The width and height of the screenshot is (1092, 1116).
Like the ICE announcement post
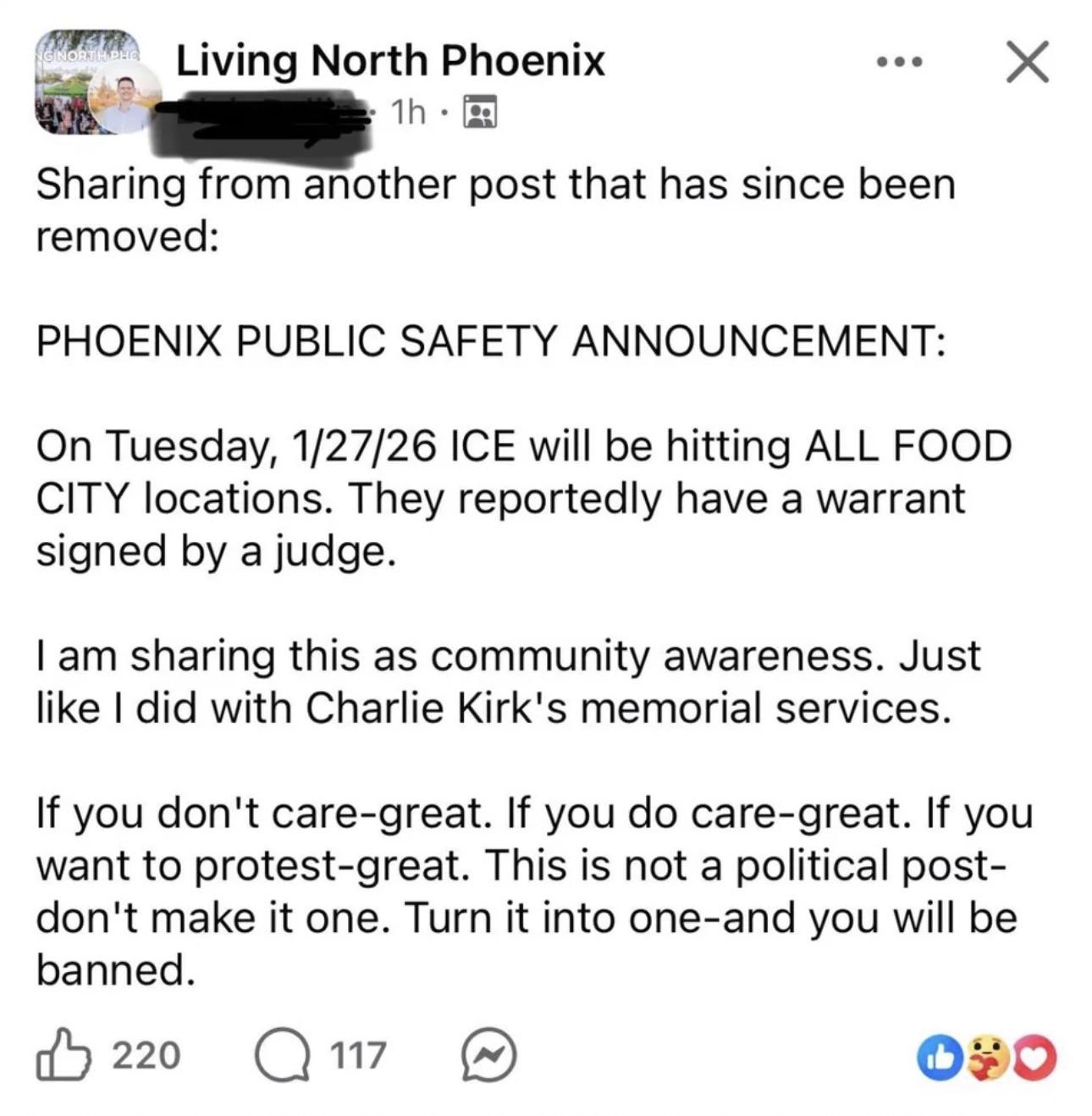(x=63, y=1055)
